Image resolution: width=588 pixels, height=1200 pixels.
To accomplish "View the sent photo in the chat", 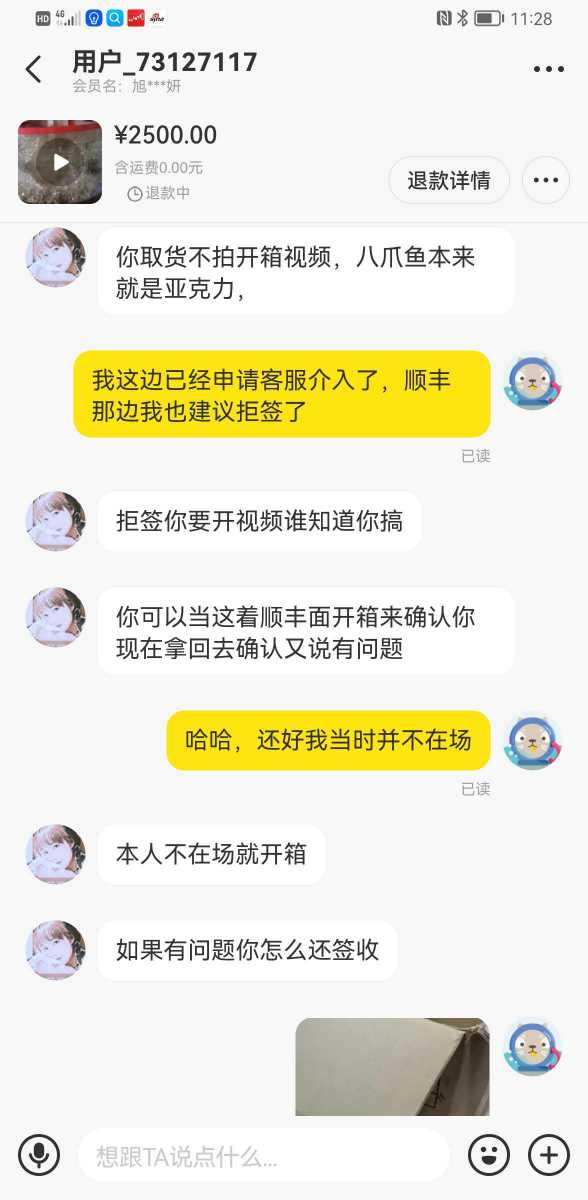I will 392,1067.
